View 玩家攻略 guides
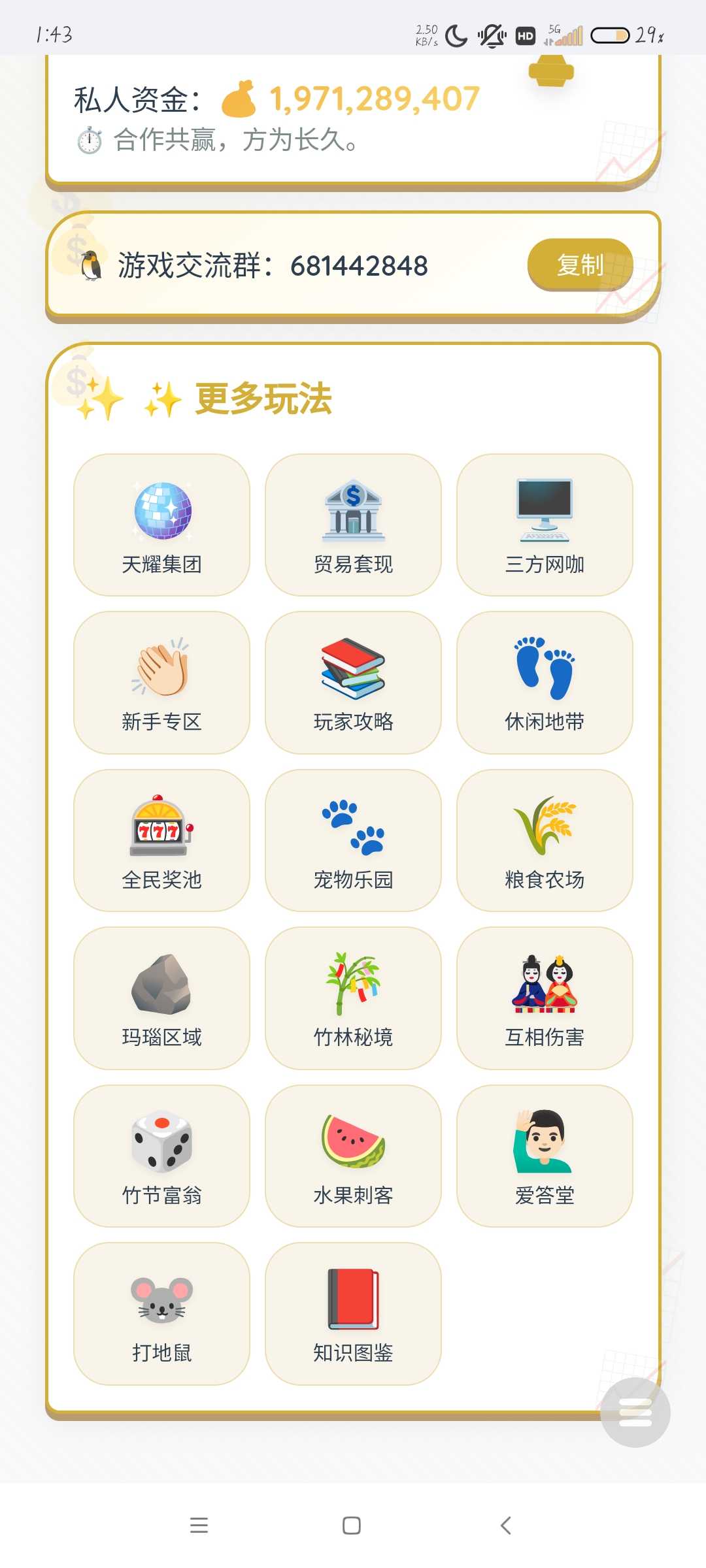This screenshot has width=706, height=1568. pyautogui.click(x=353, y=683)
